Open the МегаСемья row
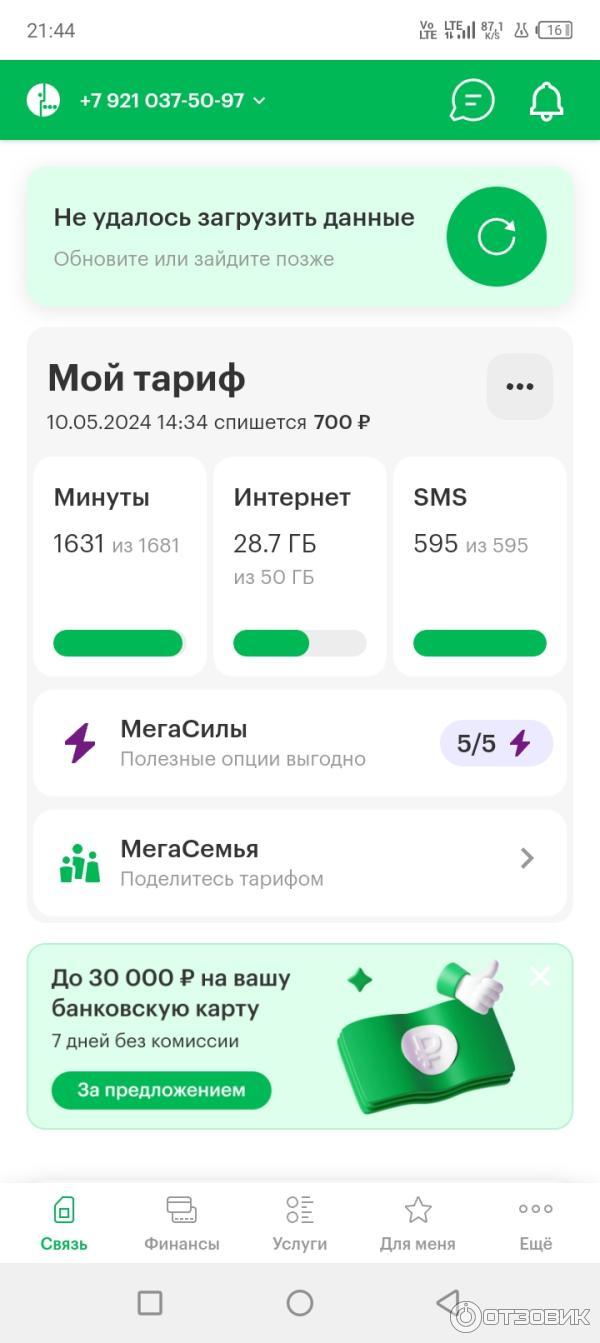 click(x=300, y=863)
